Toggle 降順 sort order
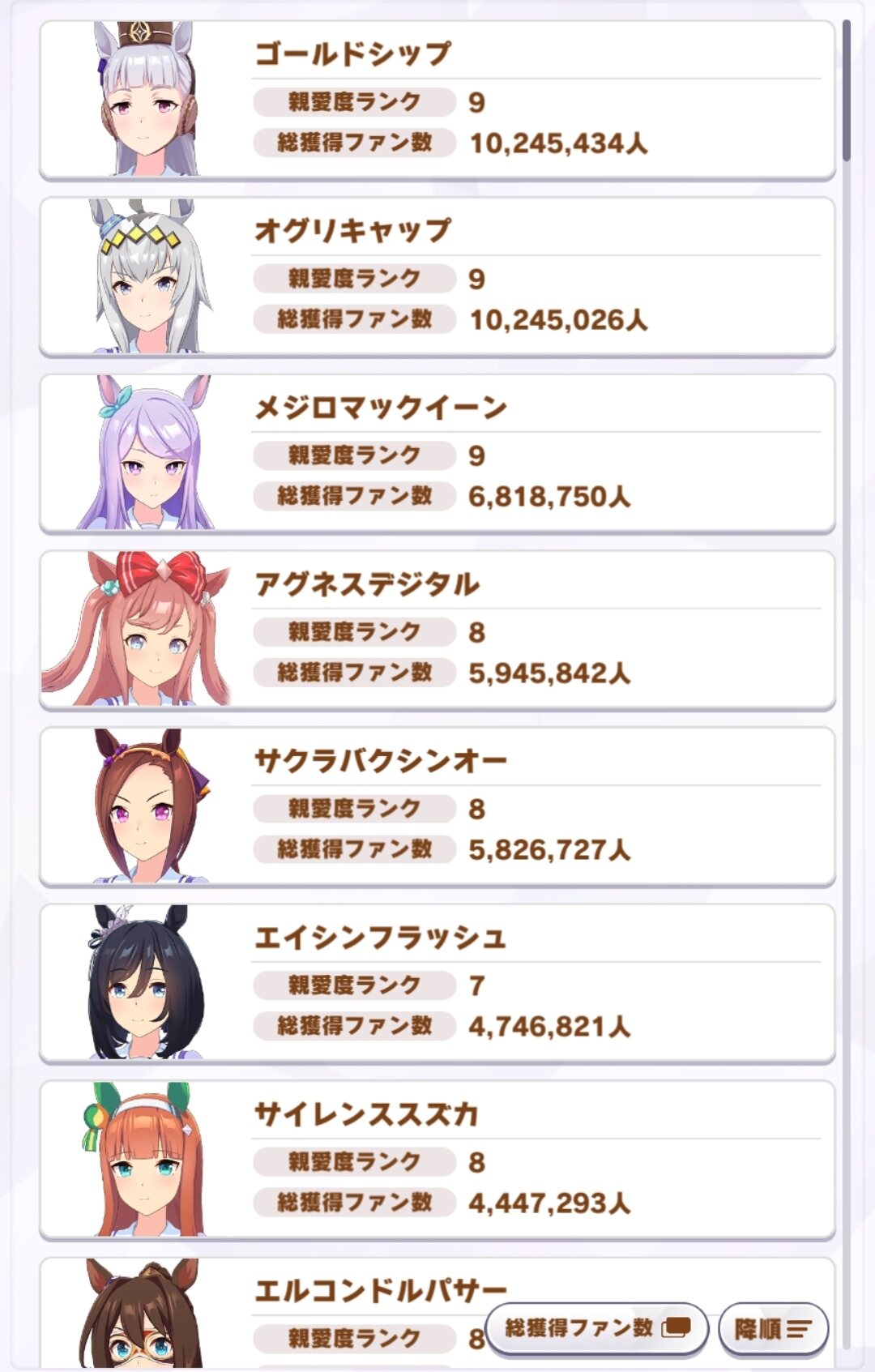The width and height of the screenshot is (875, 1372). click(773, 1328)
